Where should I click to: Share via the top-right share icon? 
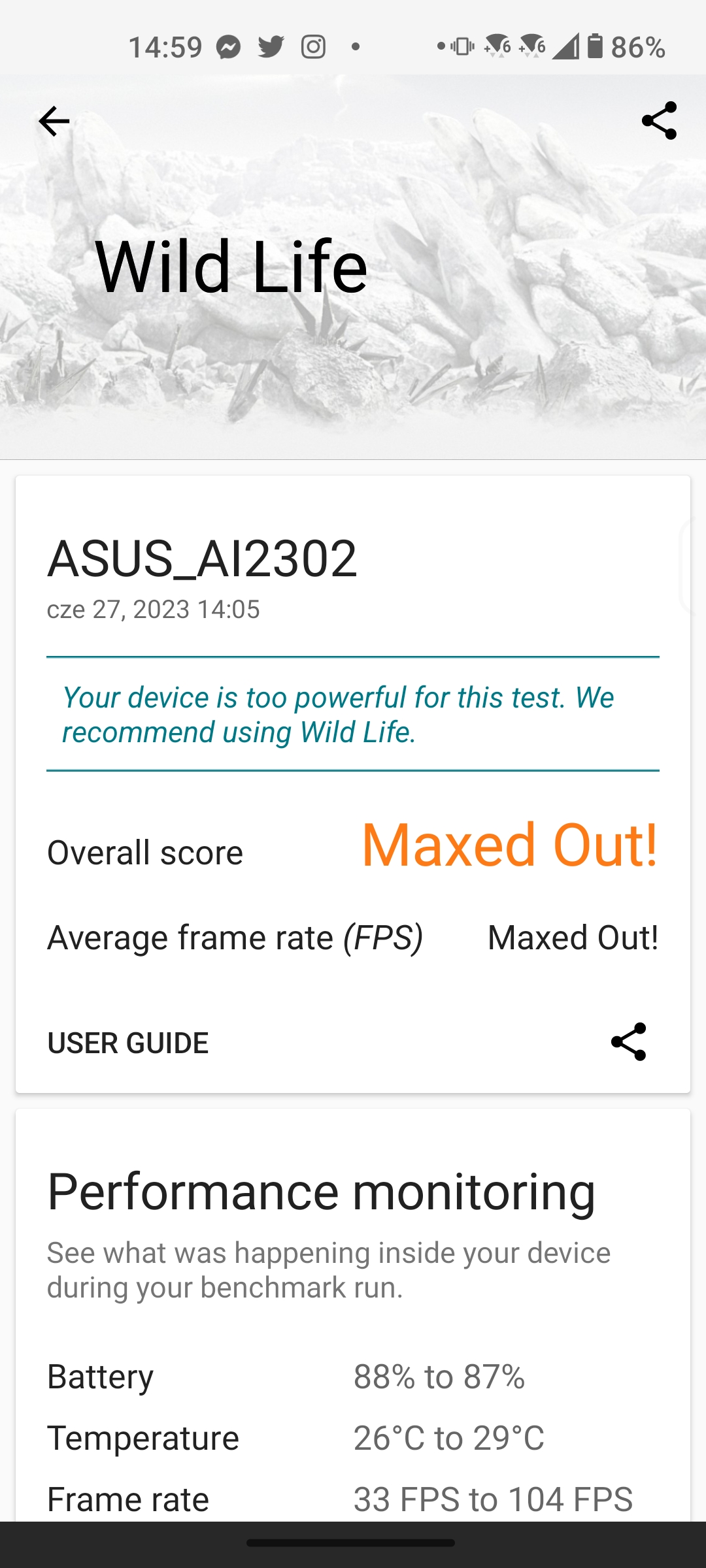[659, 121]
